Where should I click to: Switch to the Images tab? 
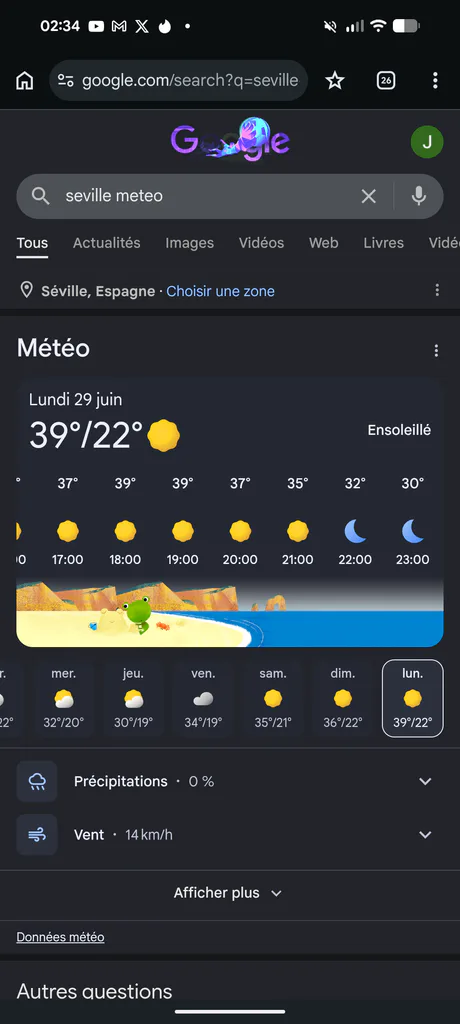(x=189, y=243)
